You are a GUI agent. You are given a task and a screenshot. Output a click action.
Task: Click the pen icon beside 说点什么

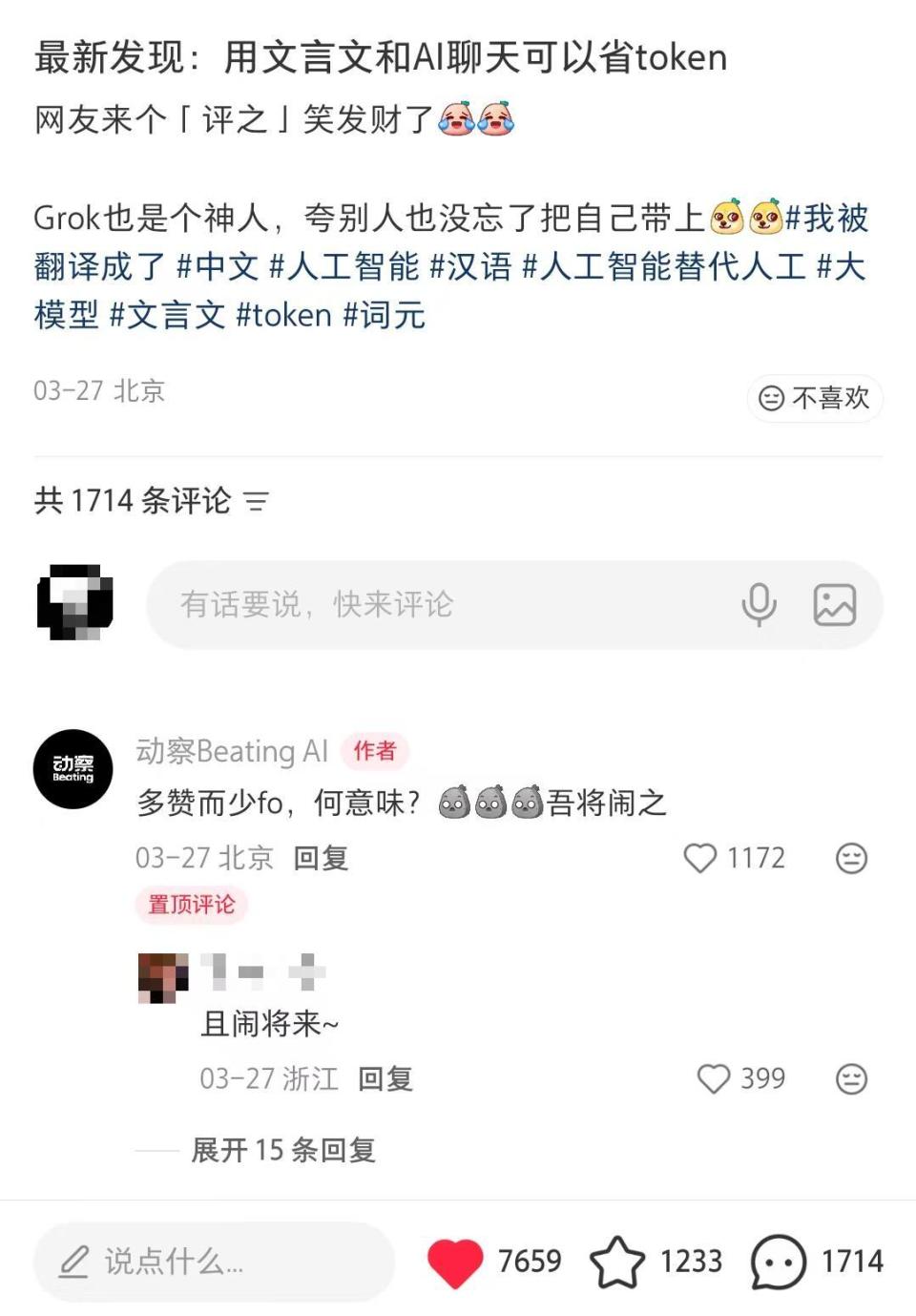(x=76, y=1261)
